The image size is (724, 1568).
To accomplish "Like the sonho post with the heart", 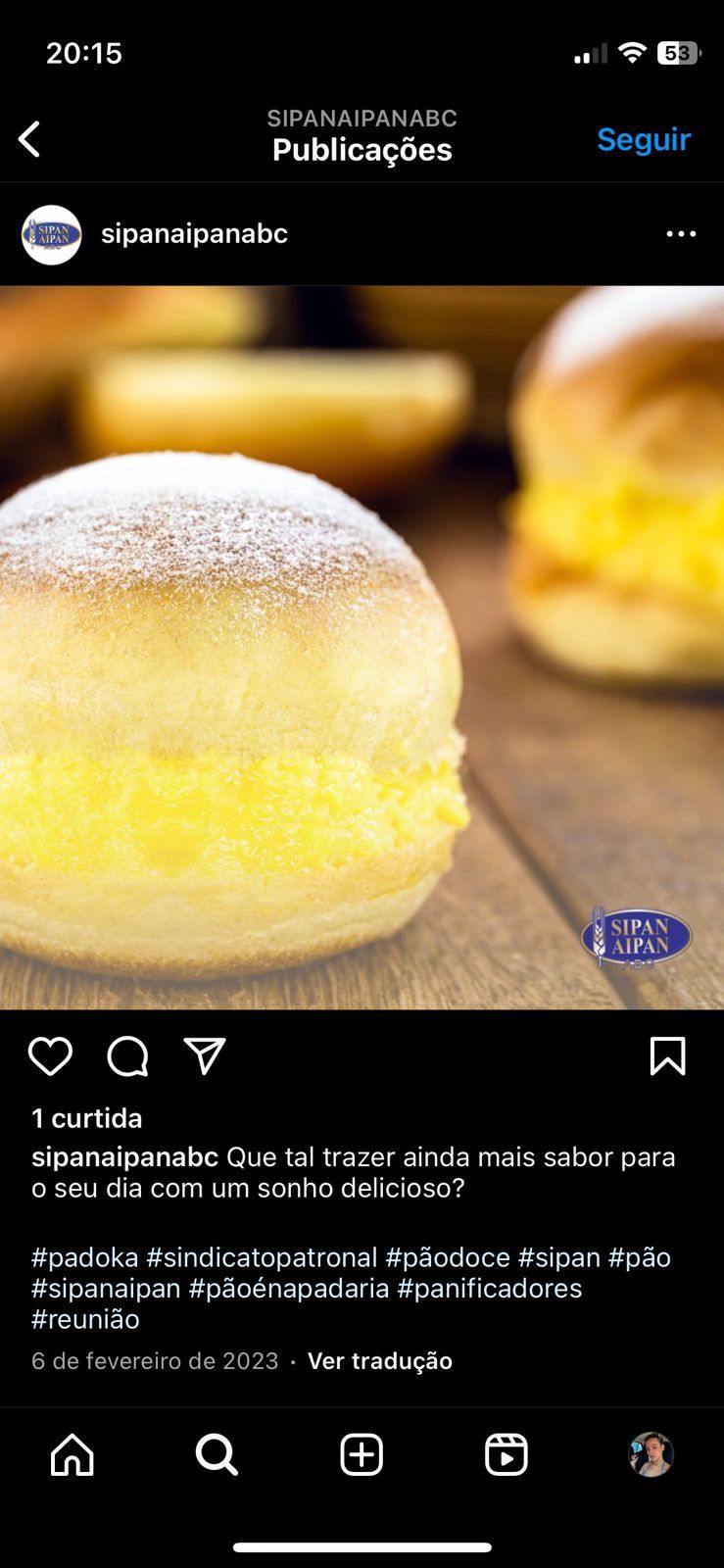I will (50, 1056).
